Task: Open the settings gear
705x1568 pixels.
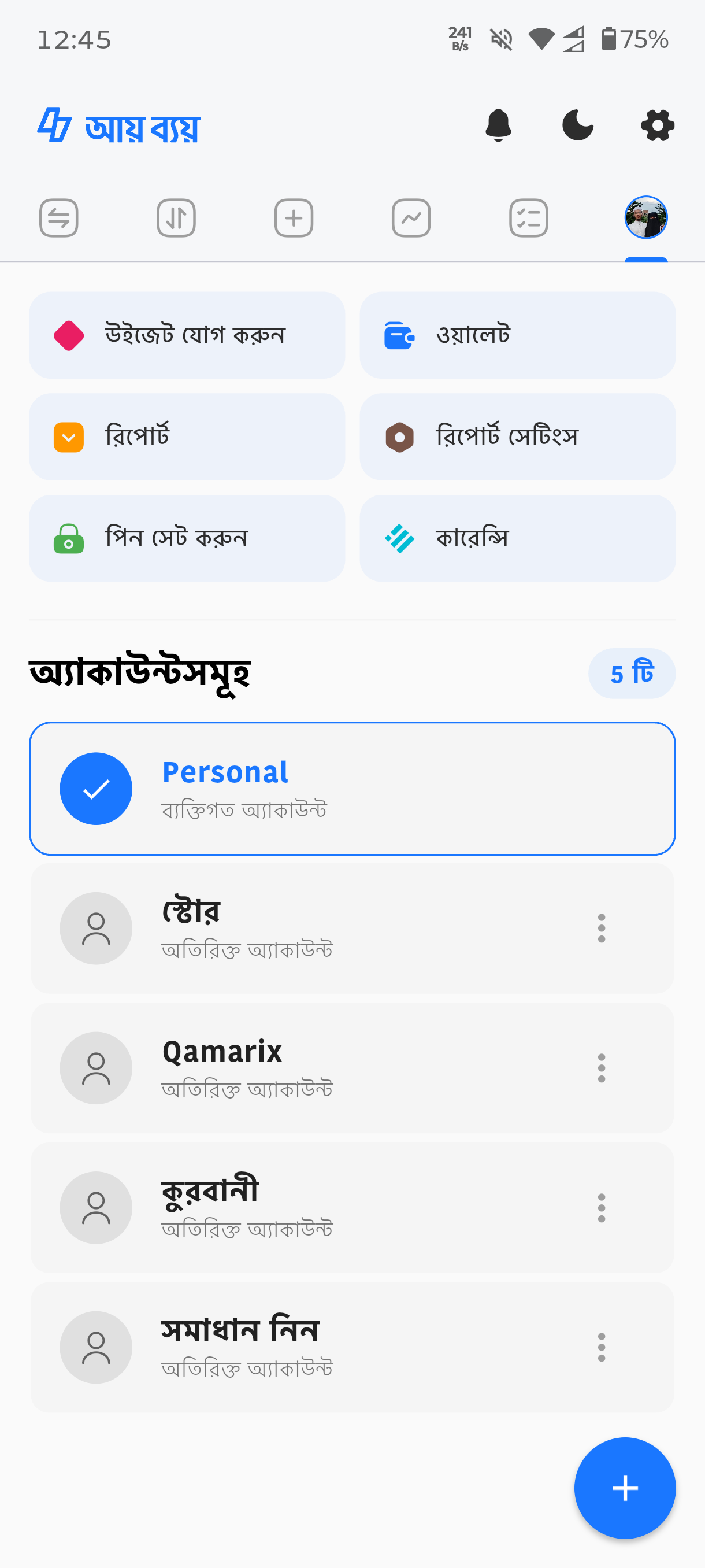Action: pyautogui.click(x=658, y=125)
